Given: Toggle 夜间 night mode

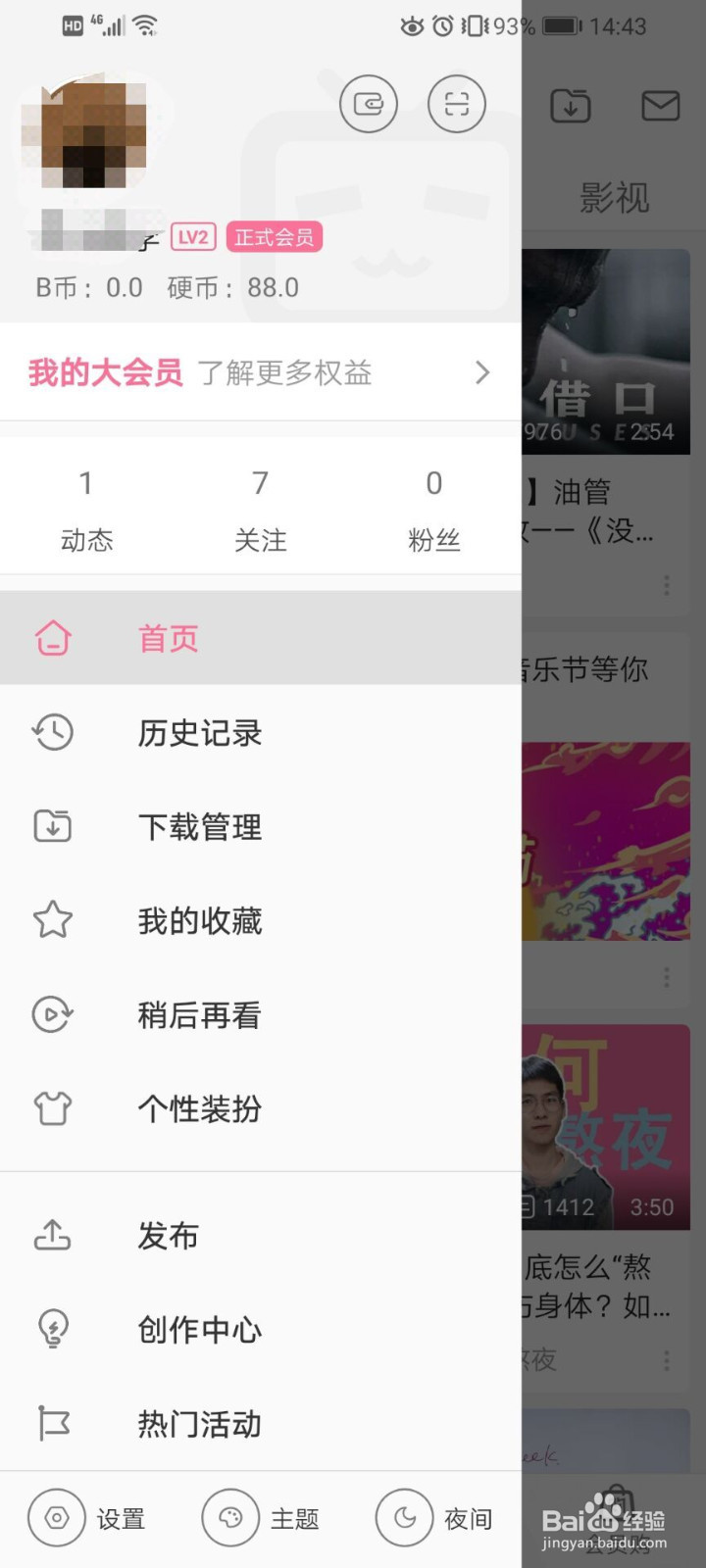Looking at the screenshot, I should click(x=436, y=1517).
